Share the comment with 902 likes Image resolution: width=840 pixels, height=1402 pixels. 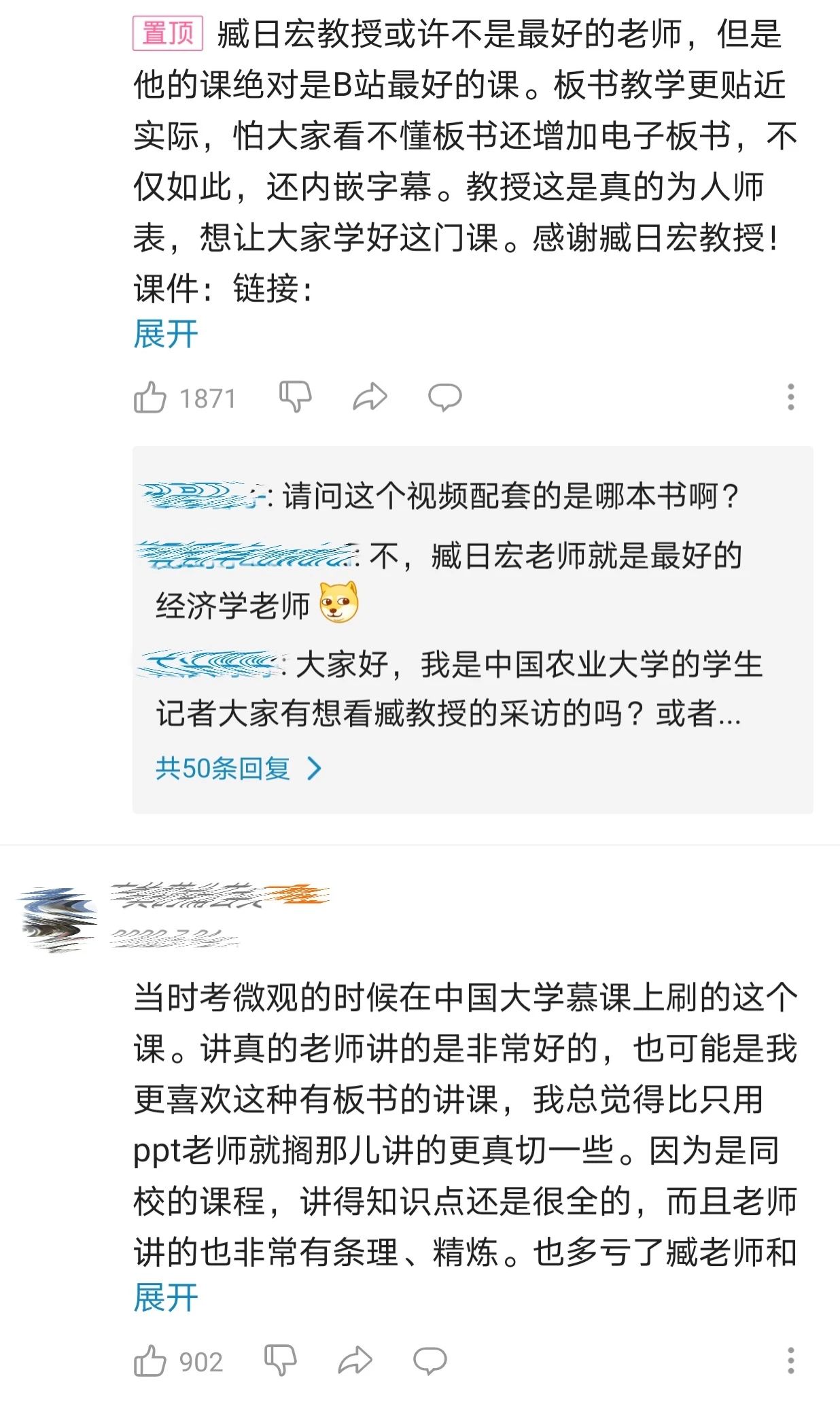point(355,1361)
